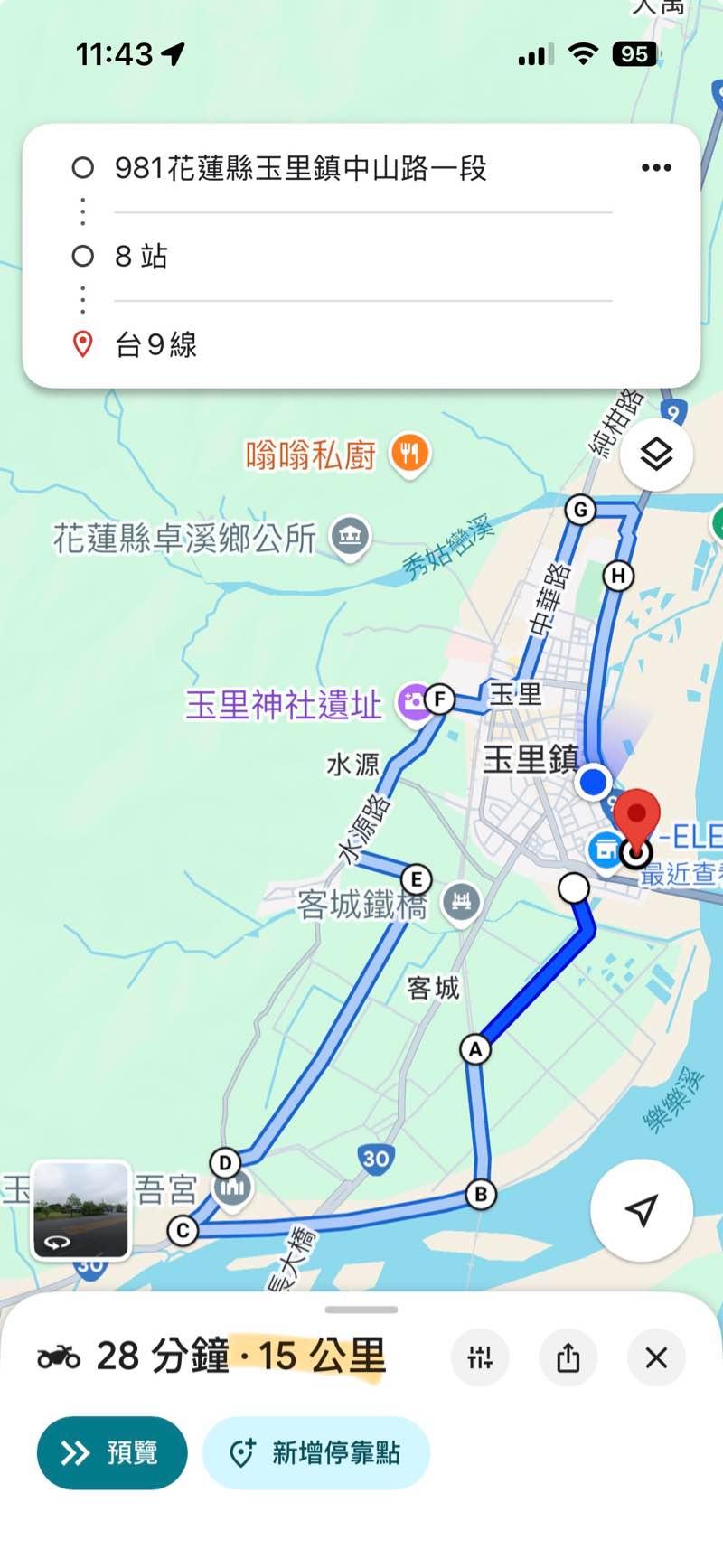Tap stop marker A on the route
The height and width of the screenshot is (1568, 723).
(475, 1049)
